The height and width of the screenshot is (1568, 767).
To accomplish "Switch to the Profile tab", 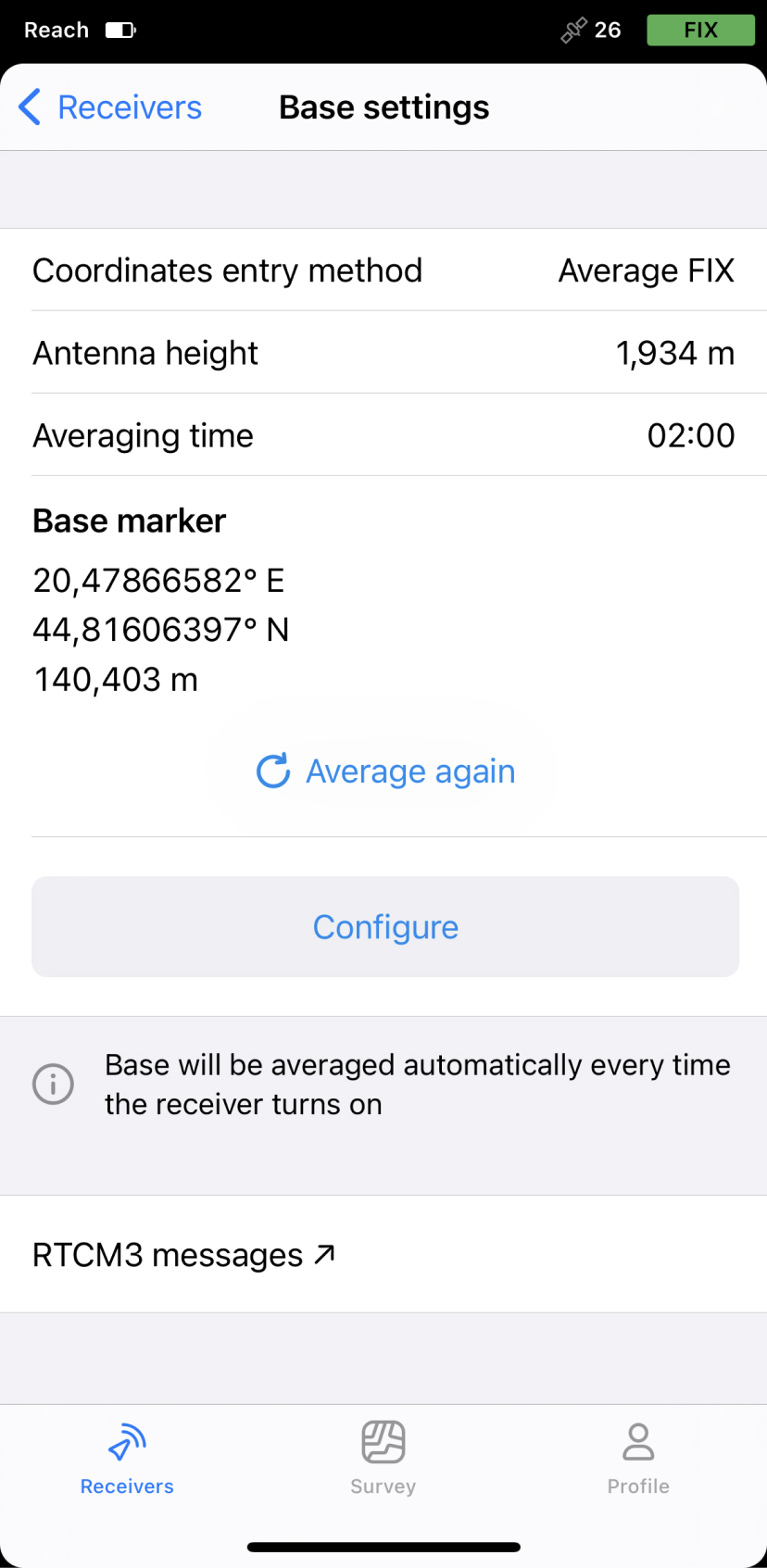I will coord(638,1459).
